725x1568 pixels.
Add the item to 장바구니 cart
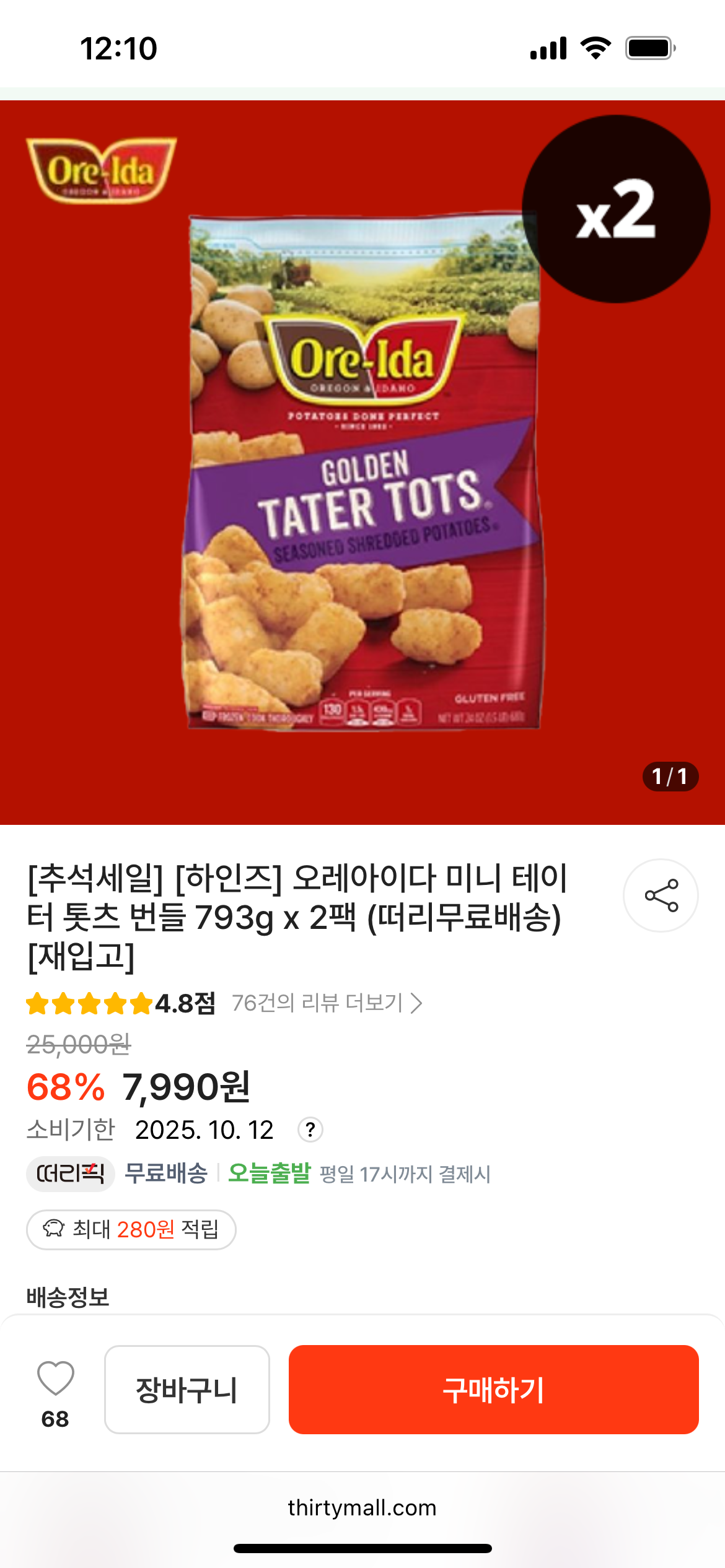click(x=187, y=1390)
